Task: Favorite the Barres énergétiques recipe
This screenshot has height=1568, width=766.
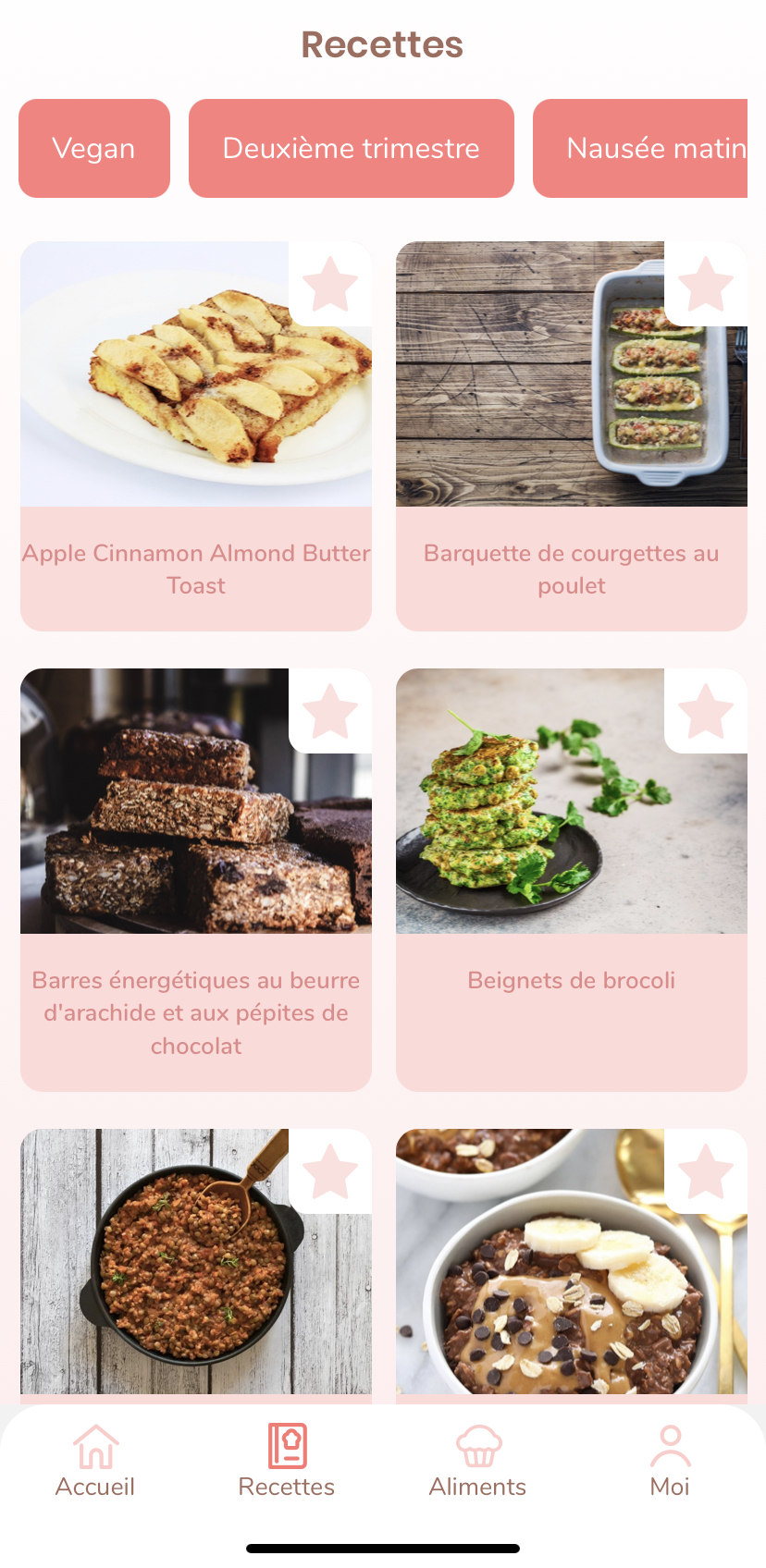Action: 330,710
